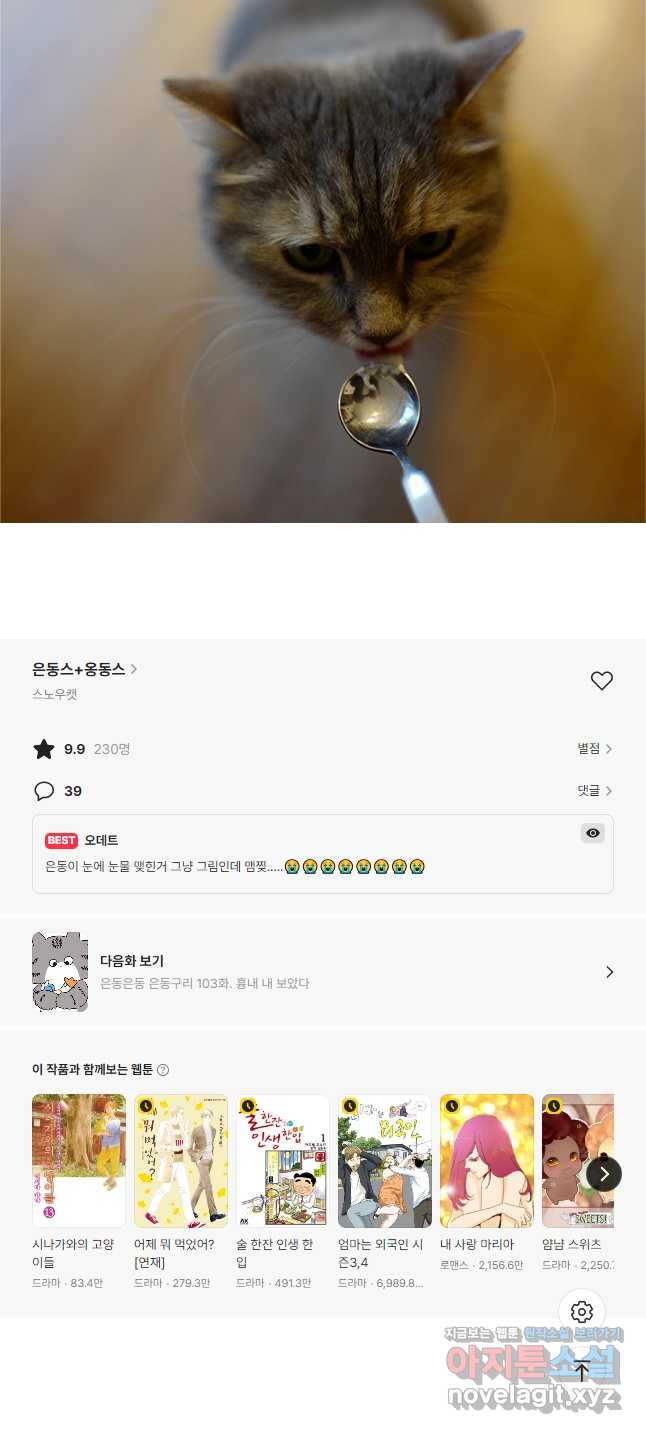Like this webtoon with the heart icon
Viewport: 646px width, 1434px height.
601,681
